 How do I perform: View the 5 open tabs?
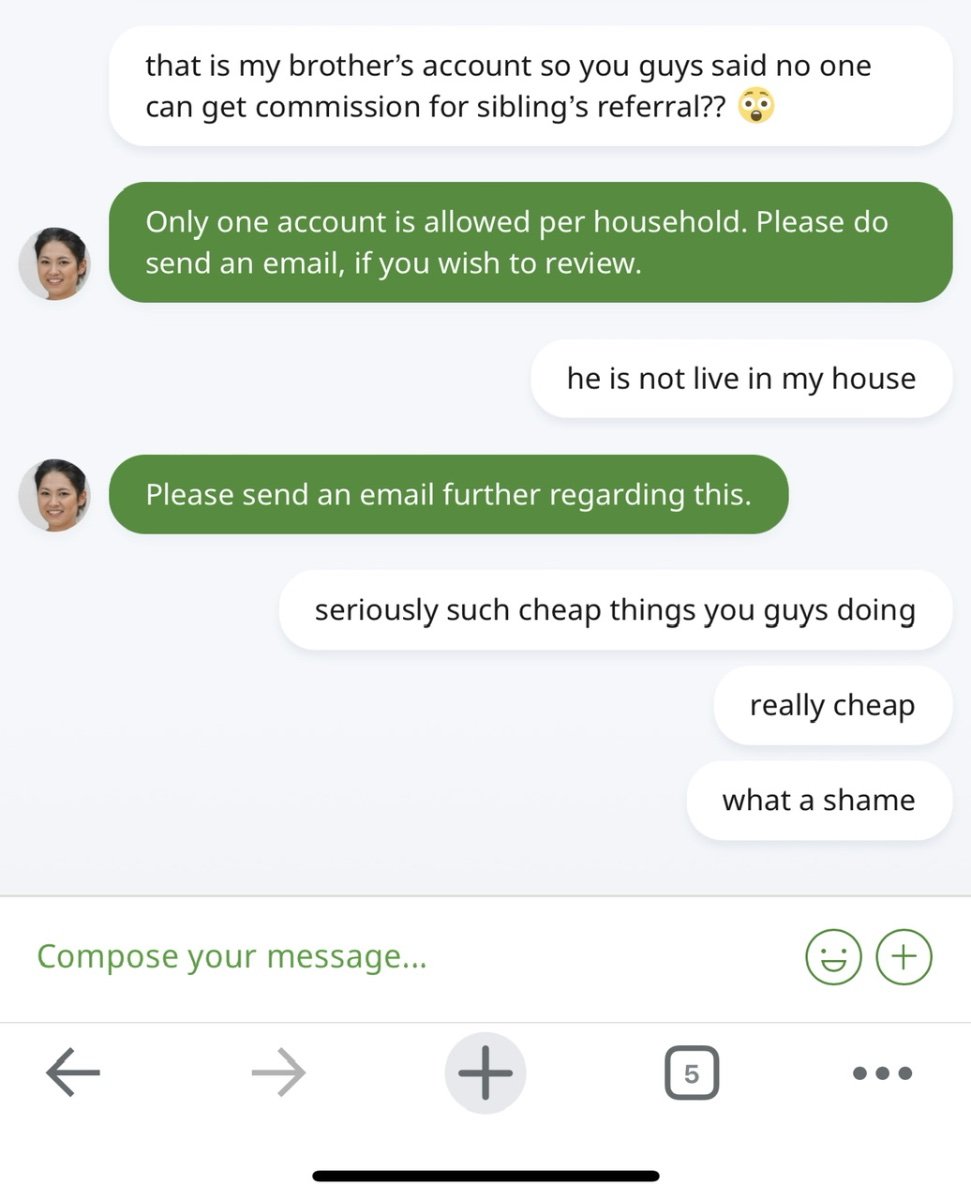pos(691,1073)
